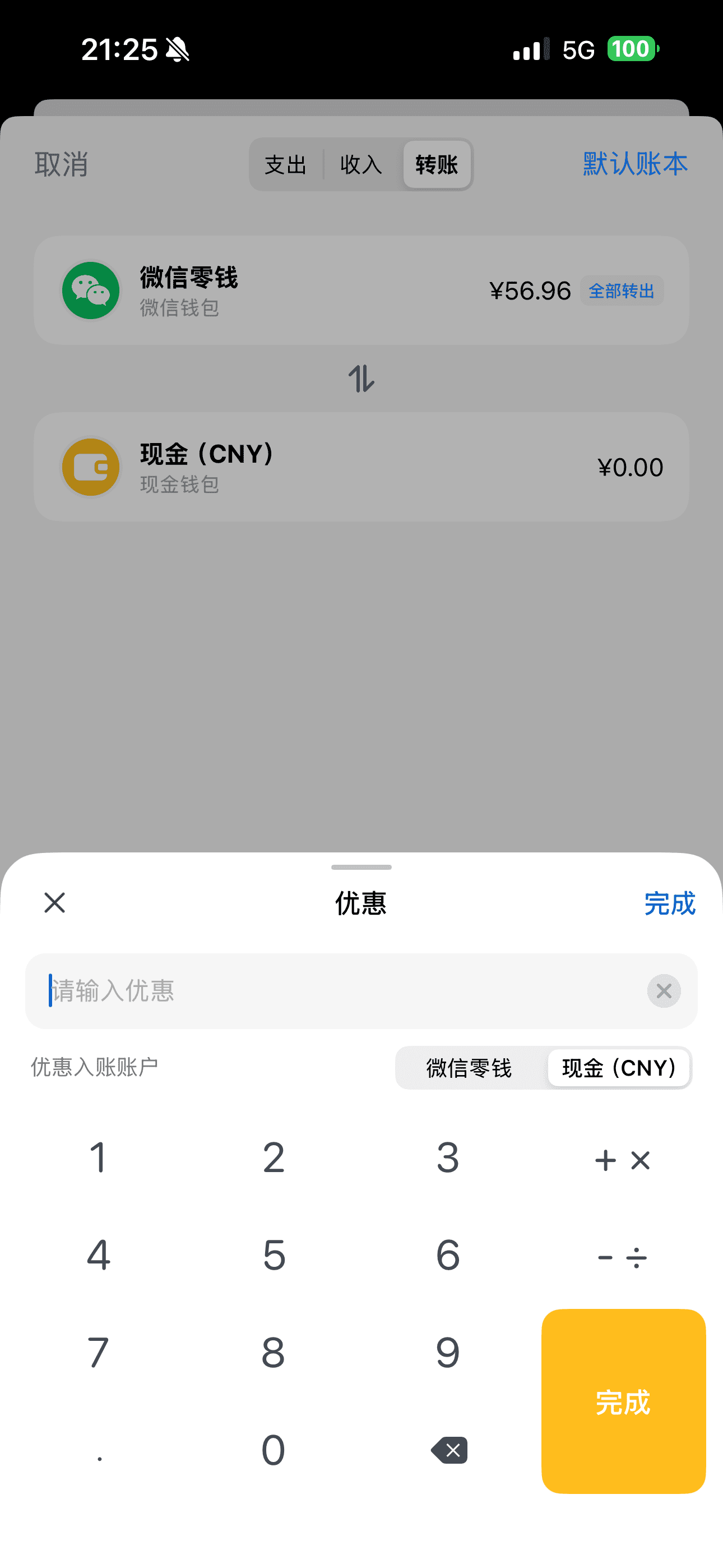Enter digit 9 on the keypad
Viewport: 723px width, 1568px height.
pos(448,1353)
